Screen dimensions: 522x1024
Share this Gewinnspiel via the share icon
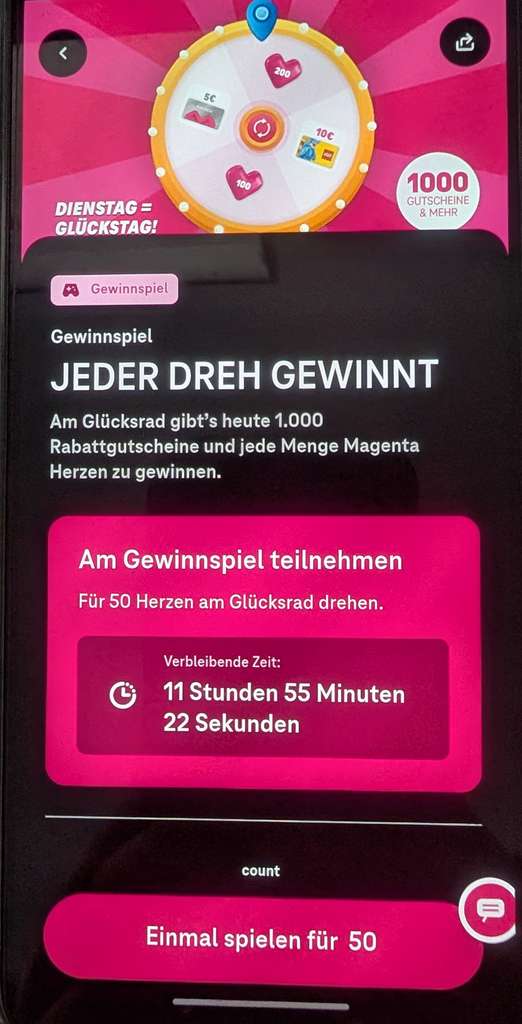coord(465,42)
